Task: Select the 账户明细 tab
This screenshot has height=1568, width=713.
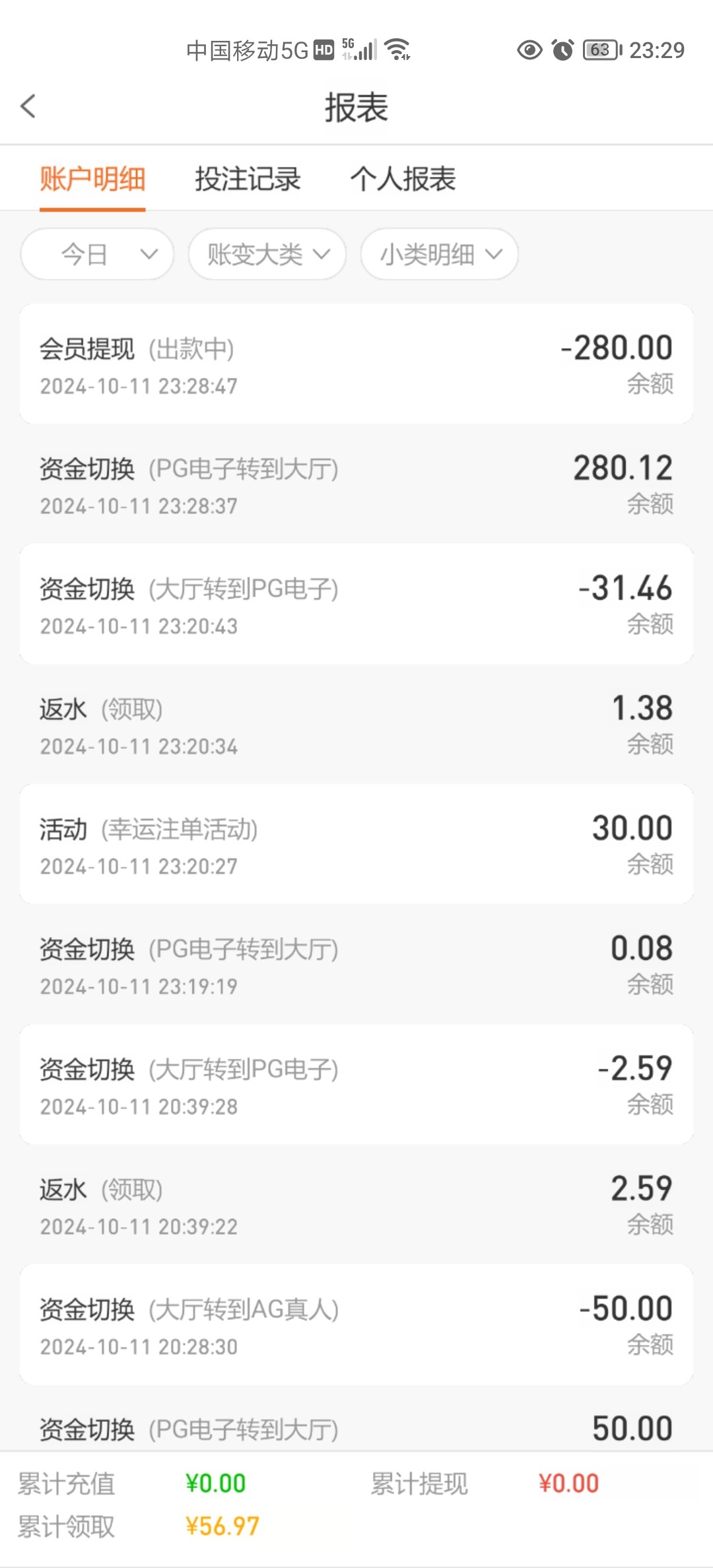Action: (92, 179)
